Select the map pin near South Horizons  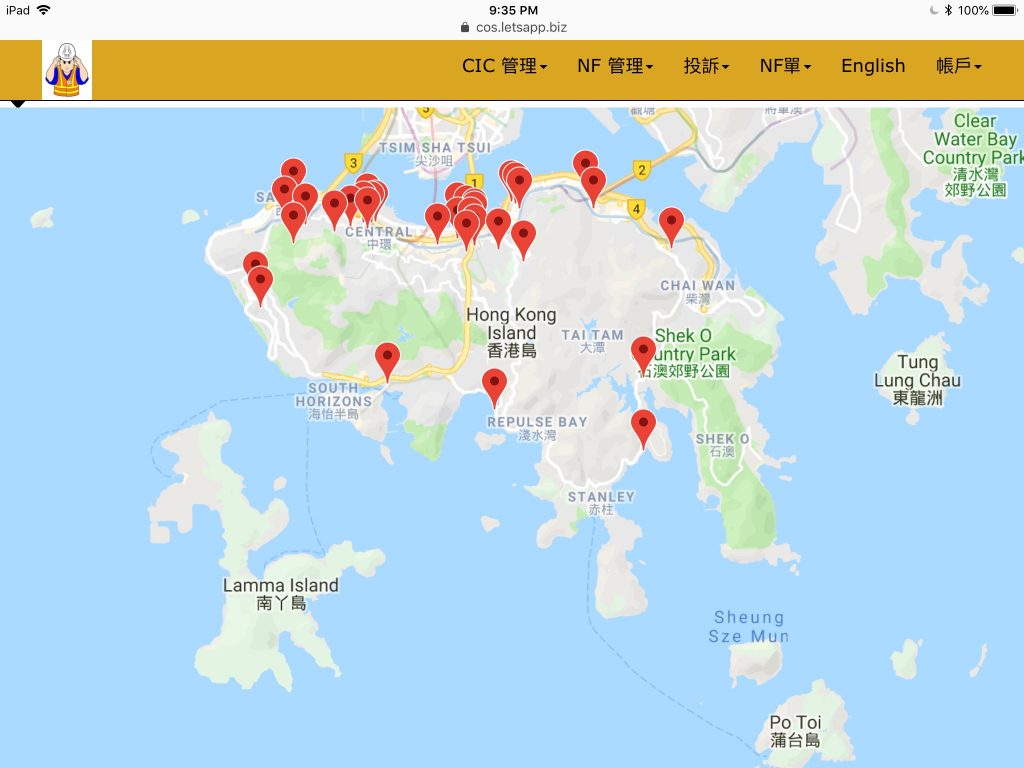coord(387,361)
